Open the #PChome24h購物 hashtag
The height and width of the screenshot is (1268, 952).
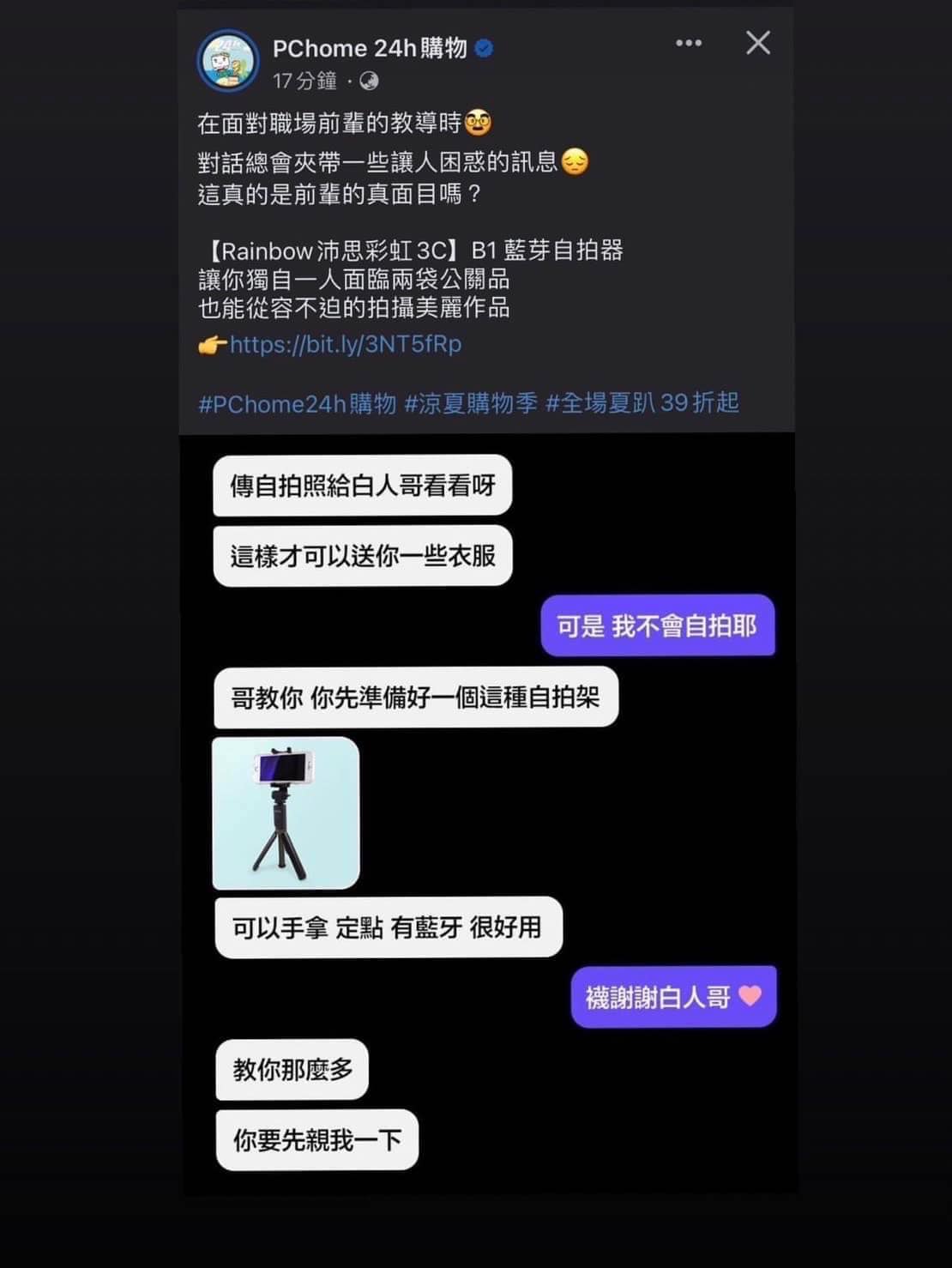[297, 403]
